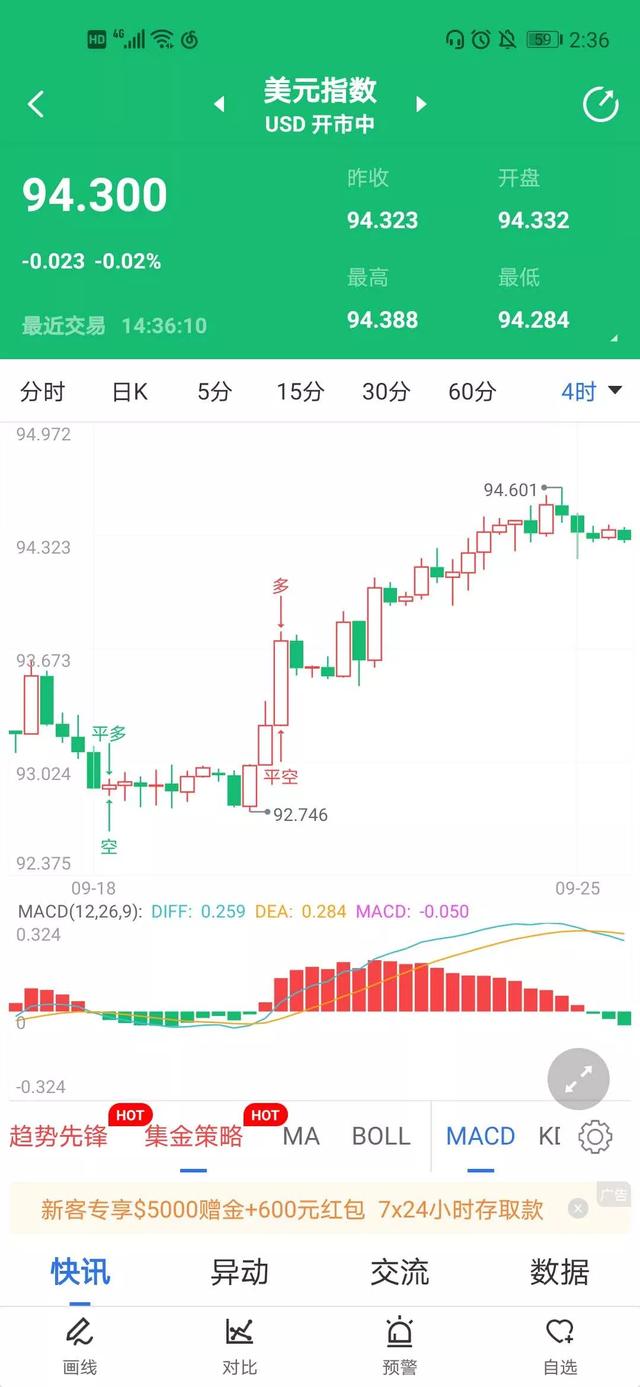The height and width of the screenshot is (1387, 640).
Task: Show the 15分 interval chart
Action: pos(300,391)
